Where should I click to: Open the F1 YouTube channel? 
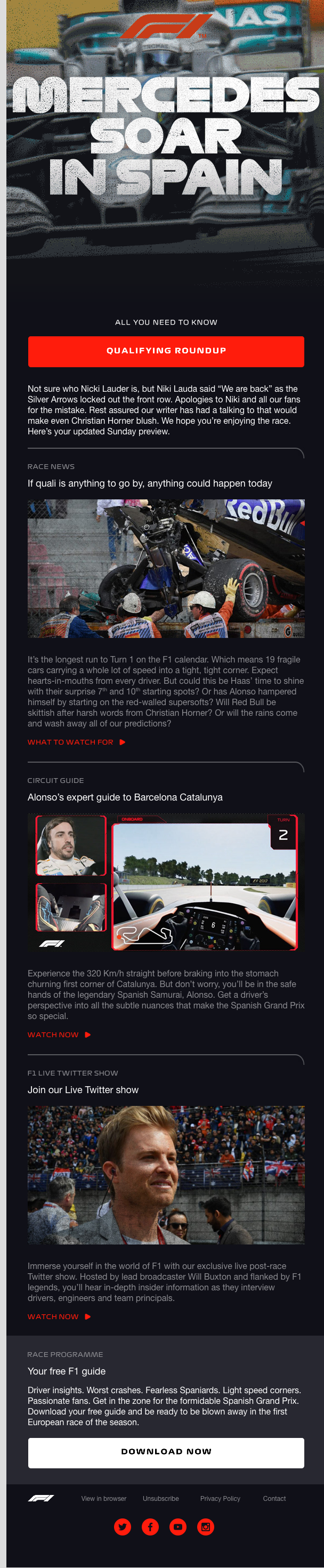tap(178, 1526)
